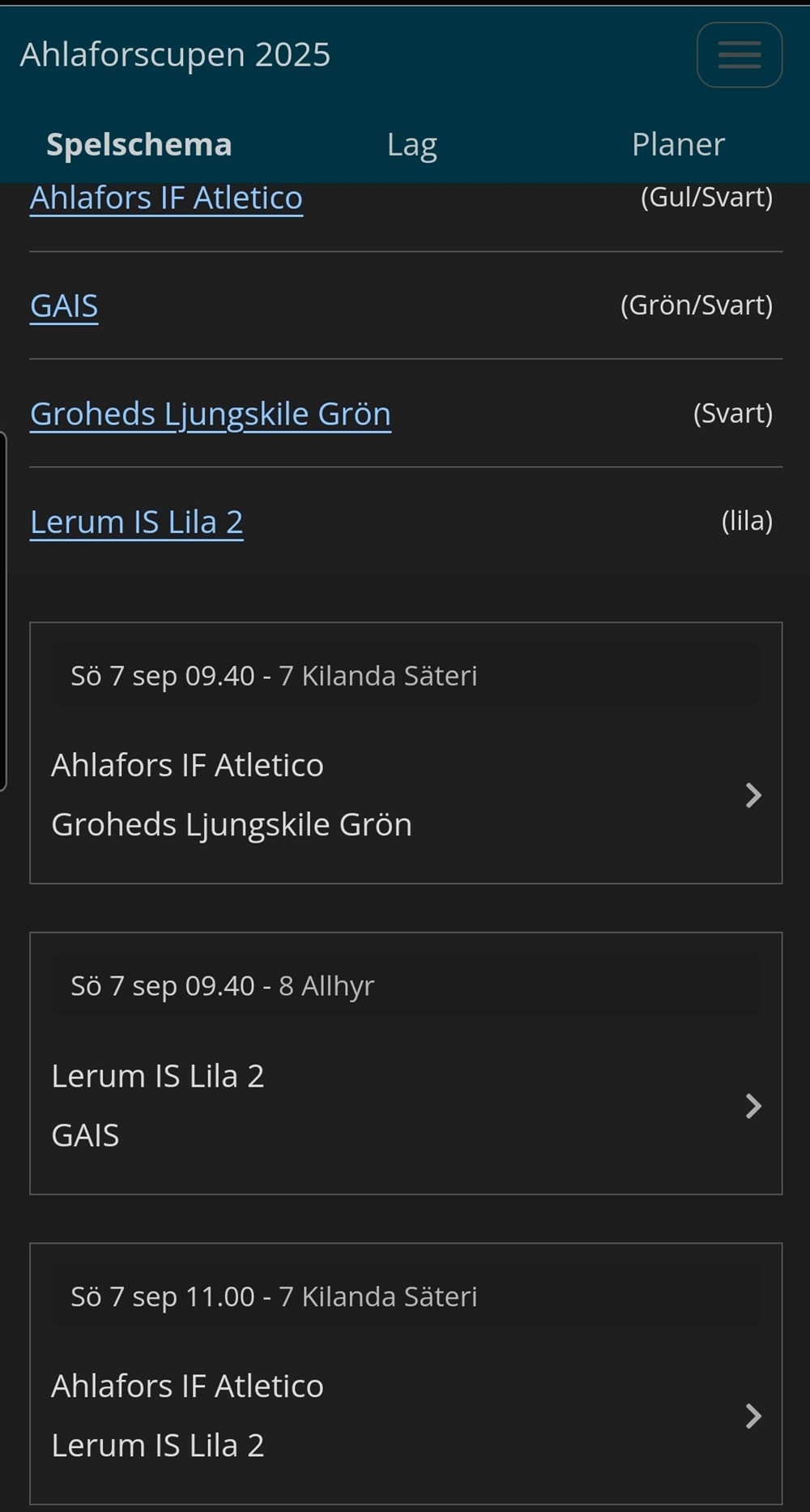Open the Lerum IS Lila 2 team link
810x1512 pixels.
[137, 522]
